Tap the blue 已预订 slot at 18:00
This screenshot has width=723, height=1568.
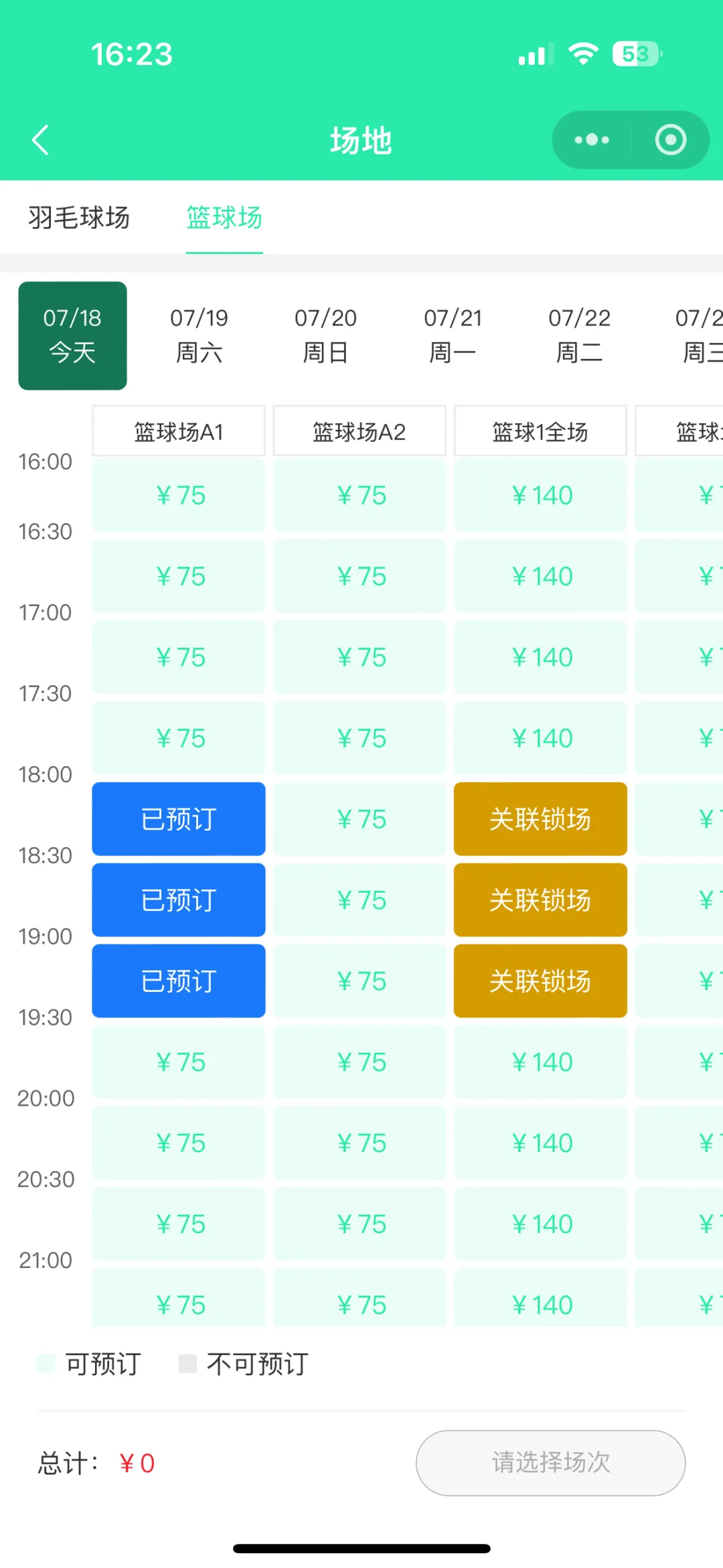coord(178,818)
